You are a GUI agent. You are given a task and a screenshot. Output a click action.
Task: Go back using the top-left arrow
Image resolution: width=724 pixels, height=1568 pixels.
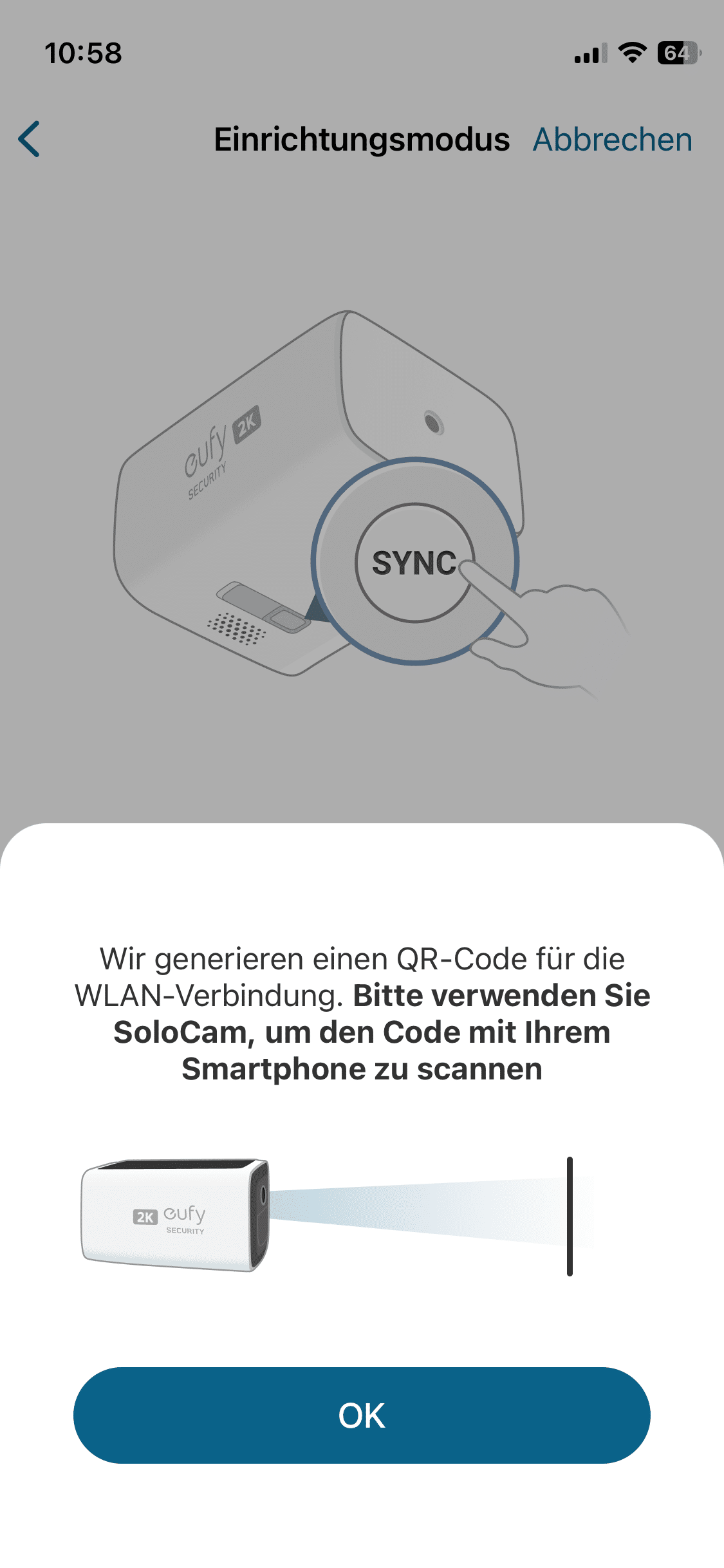coord(30,139)
